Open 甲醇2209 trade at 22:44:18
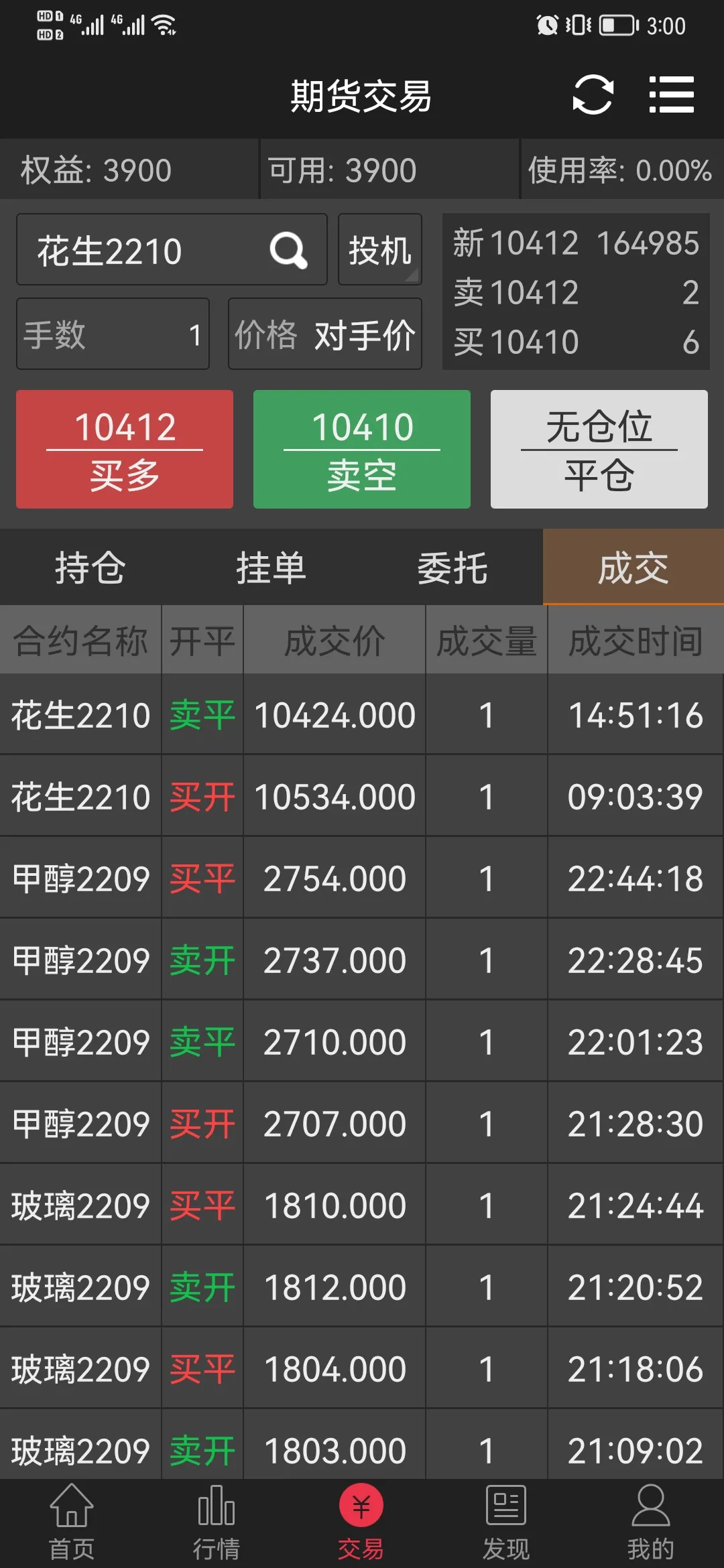The height and width of the screenshot is (1568, 724). 362,878
